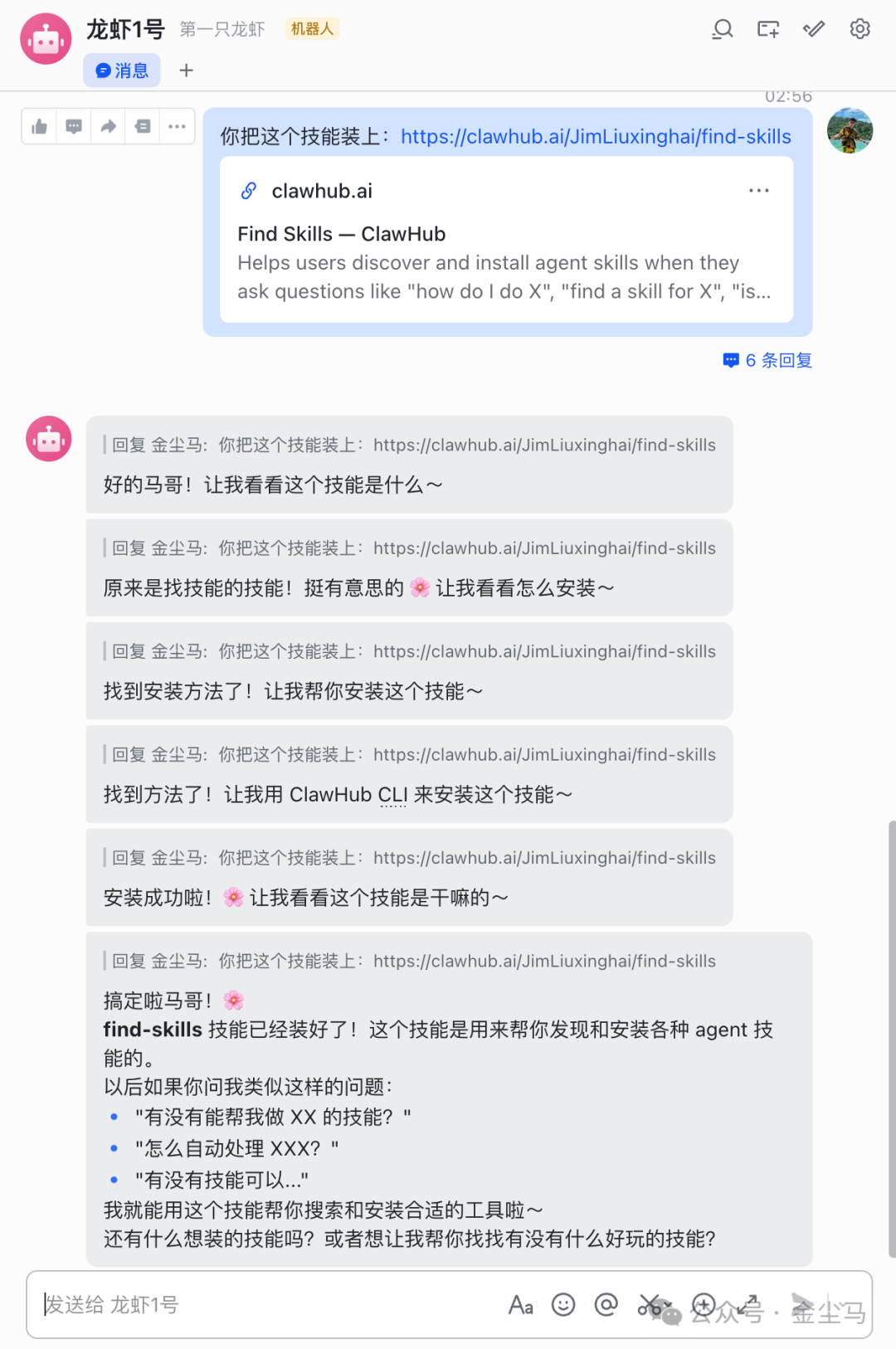Mention someone with the @ icon
This screenshot has width=896, height=1349.
click(x=606, y=1305)
